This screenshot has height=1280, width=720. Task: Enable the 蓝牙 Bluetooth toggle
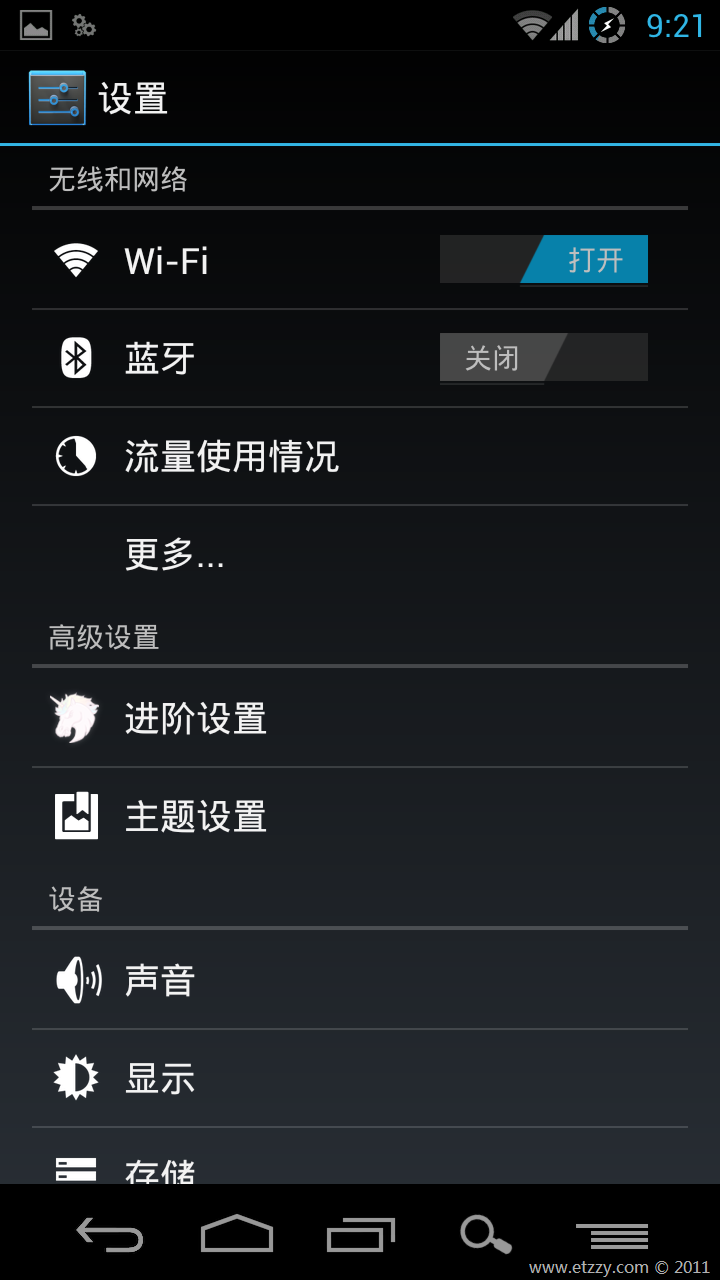(x=544, y=358)
